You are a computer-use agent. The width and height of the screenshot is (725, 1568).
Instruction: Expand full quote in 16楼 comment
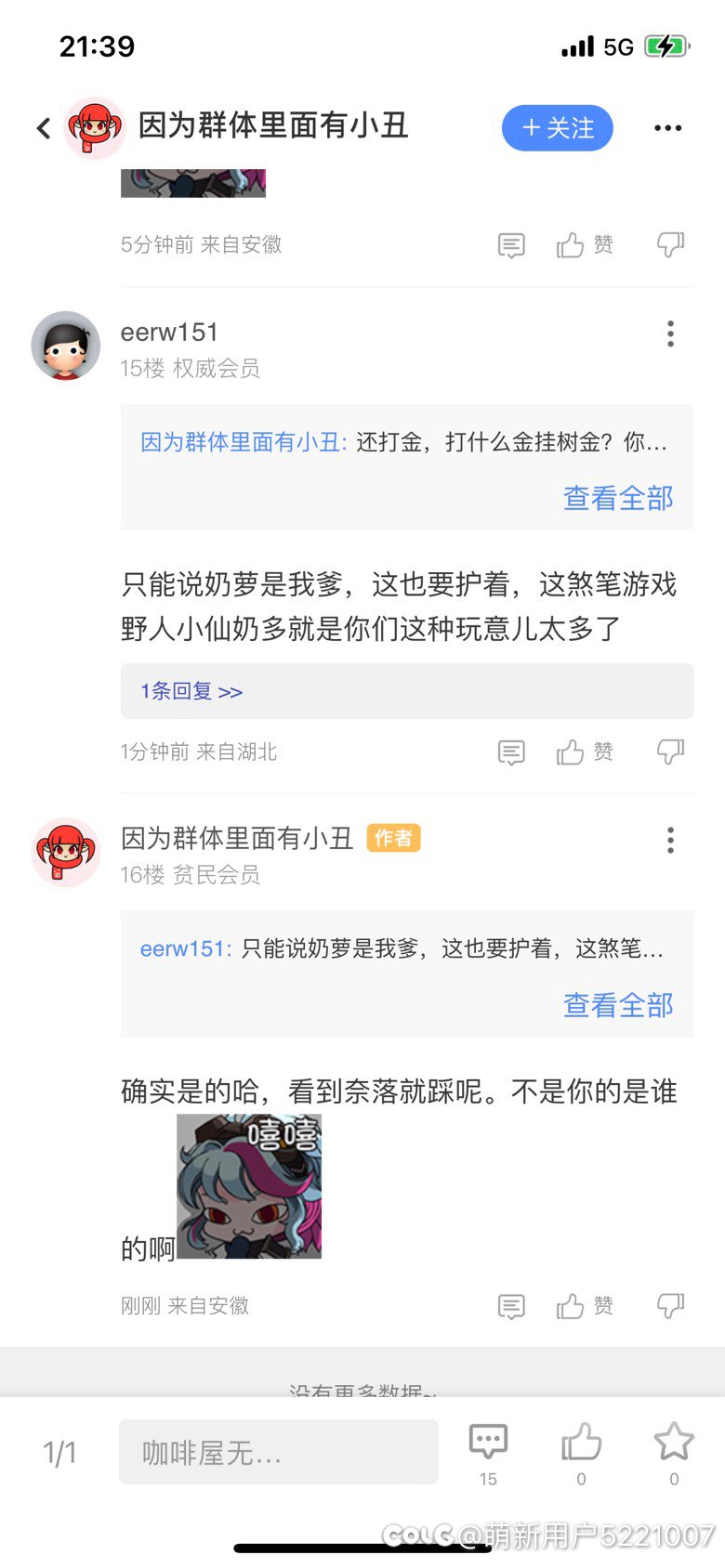pos(618,1005)
